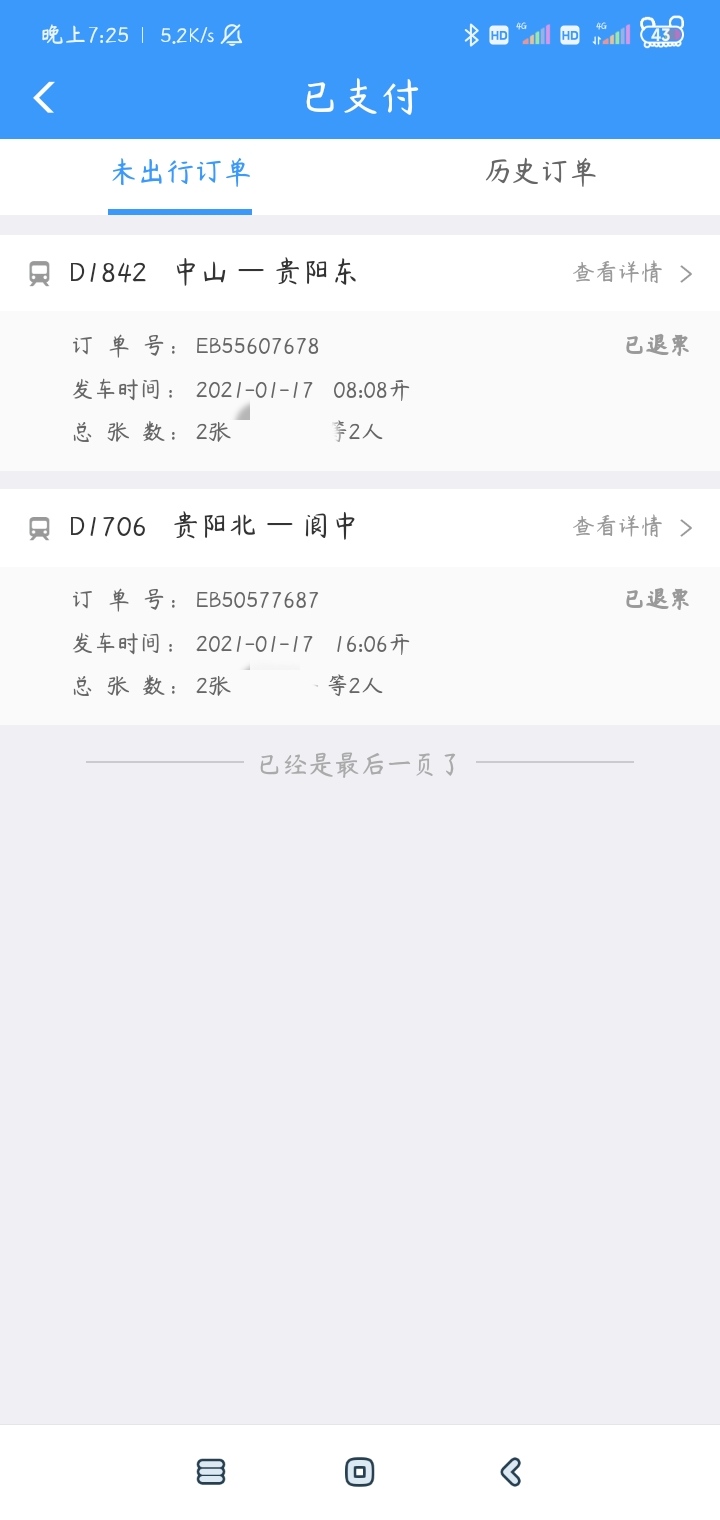720x1520 pixels.
Task: Open system recent apps menu
Action: tap(211, 1471)
